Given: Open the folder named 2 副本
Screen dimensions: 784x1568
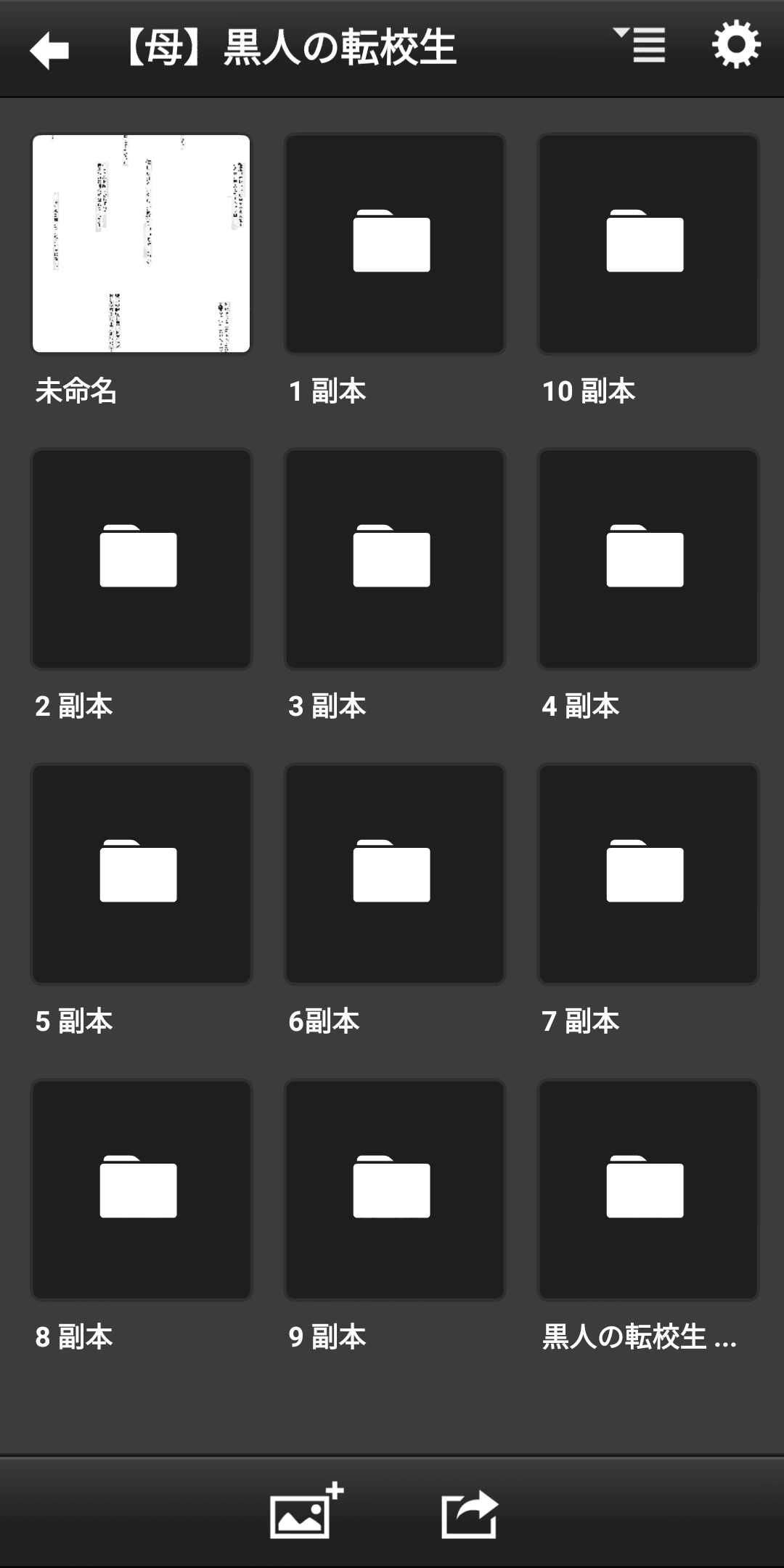Looking at the screenshot, I should 141,559.
